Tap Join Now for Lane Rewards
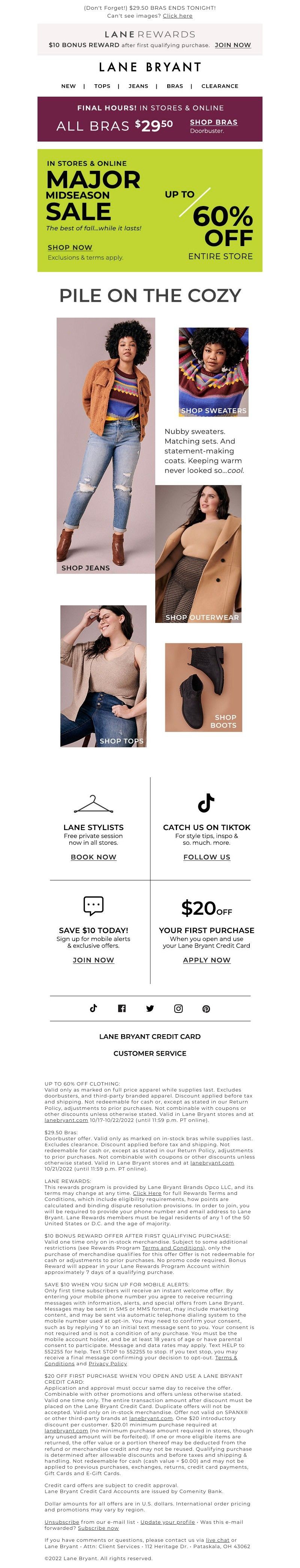The width and height of the screenshot is (300, 1568). tap(232, 45)
